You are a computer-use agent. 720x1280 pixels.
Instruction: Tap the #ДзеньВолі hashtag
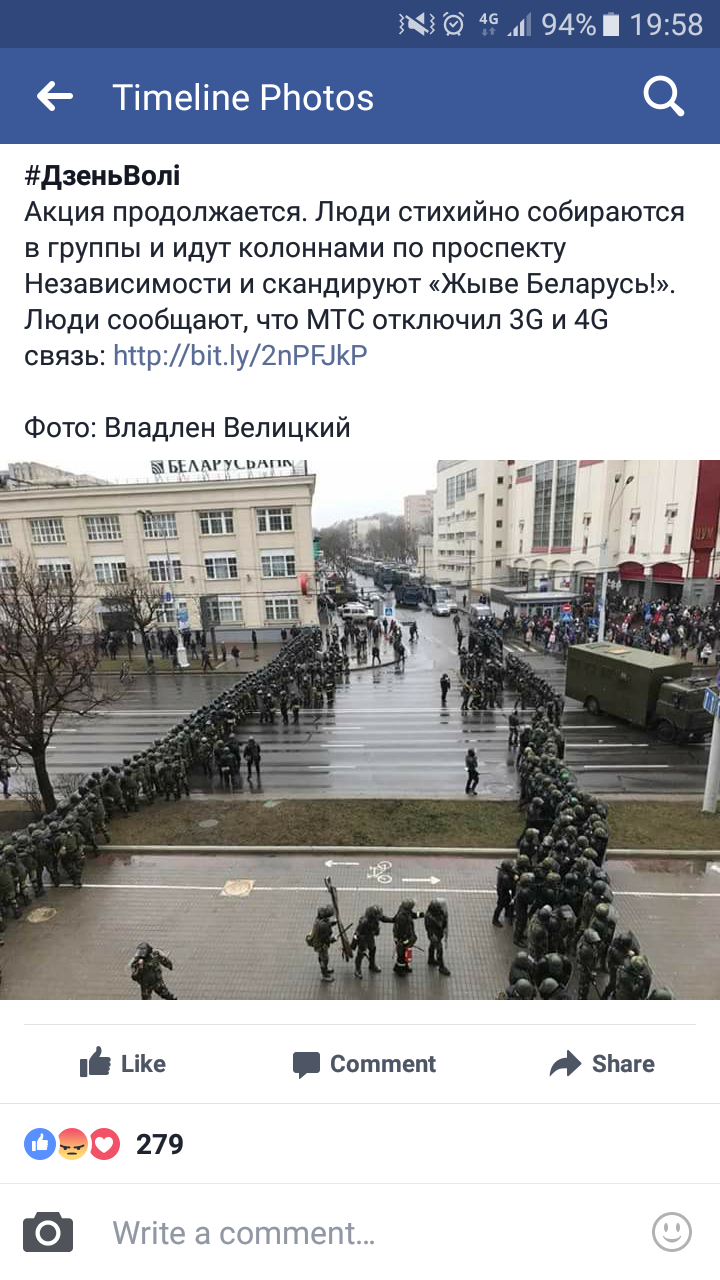click(x=102, y=177)
